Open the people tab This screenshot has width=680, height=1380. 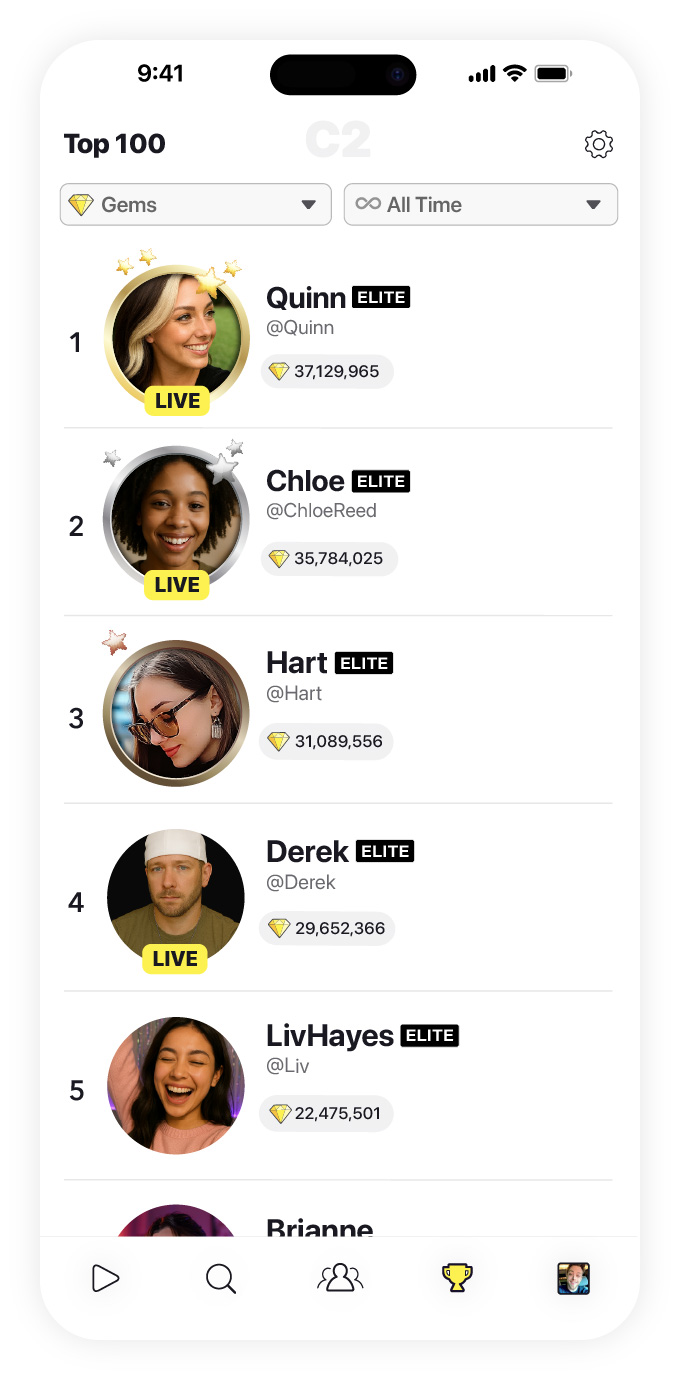pyautogui.click(x=340, y=1278)
